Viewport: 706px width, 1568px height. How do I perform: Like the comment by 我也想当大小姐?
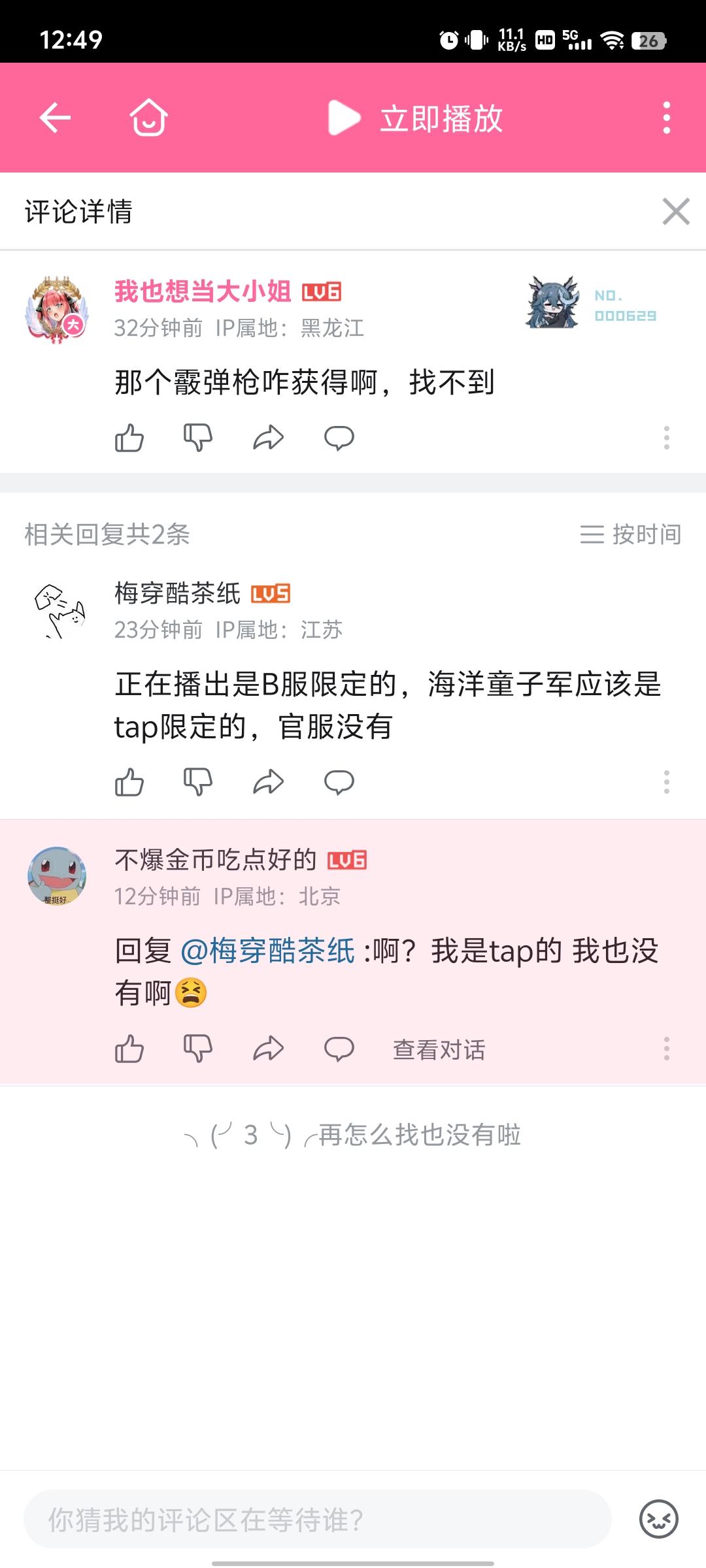[129, 438]
